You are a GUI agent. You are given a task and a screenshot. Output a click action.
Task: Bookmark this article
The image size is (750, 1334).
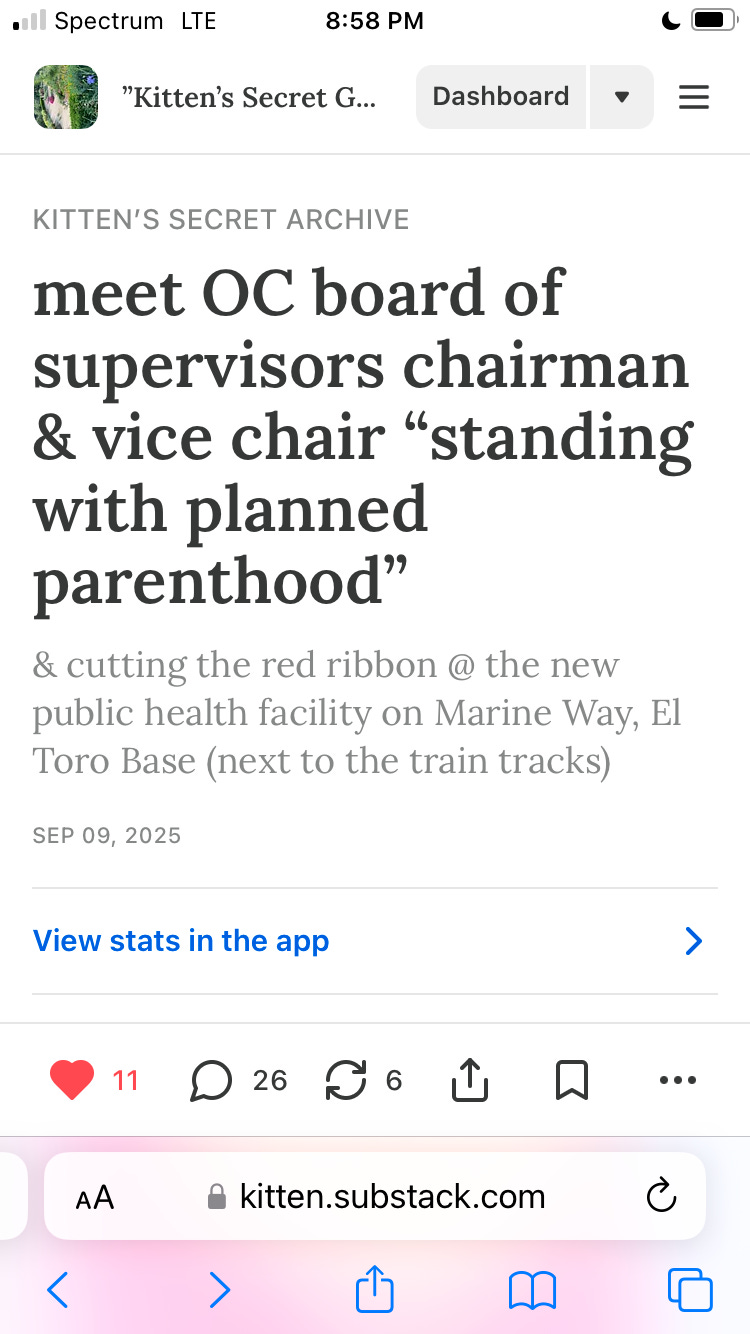(572, 1080)
